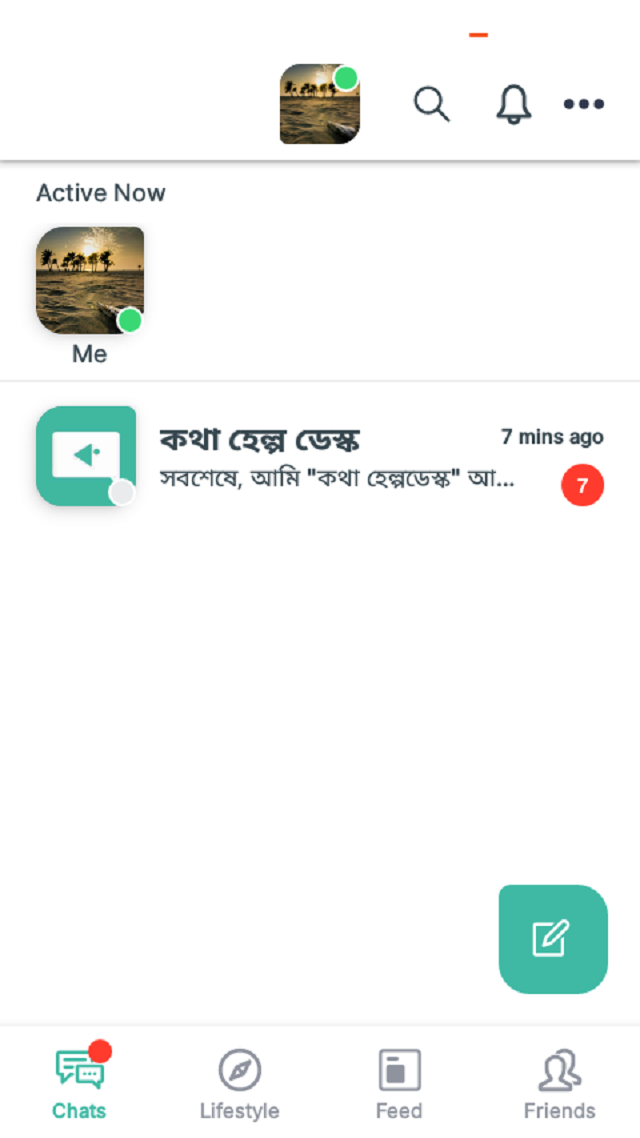The height and width of the screenshot is (1138, 640).
Task: Open the notifications bell
Action: pos(512,104)
